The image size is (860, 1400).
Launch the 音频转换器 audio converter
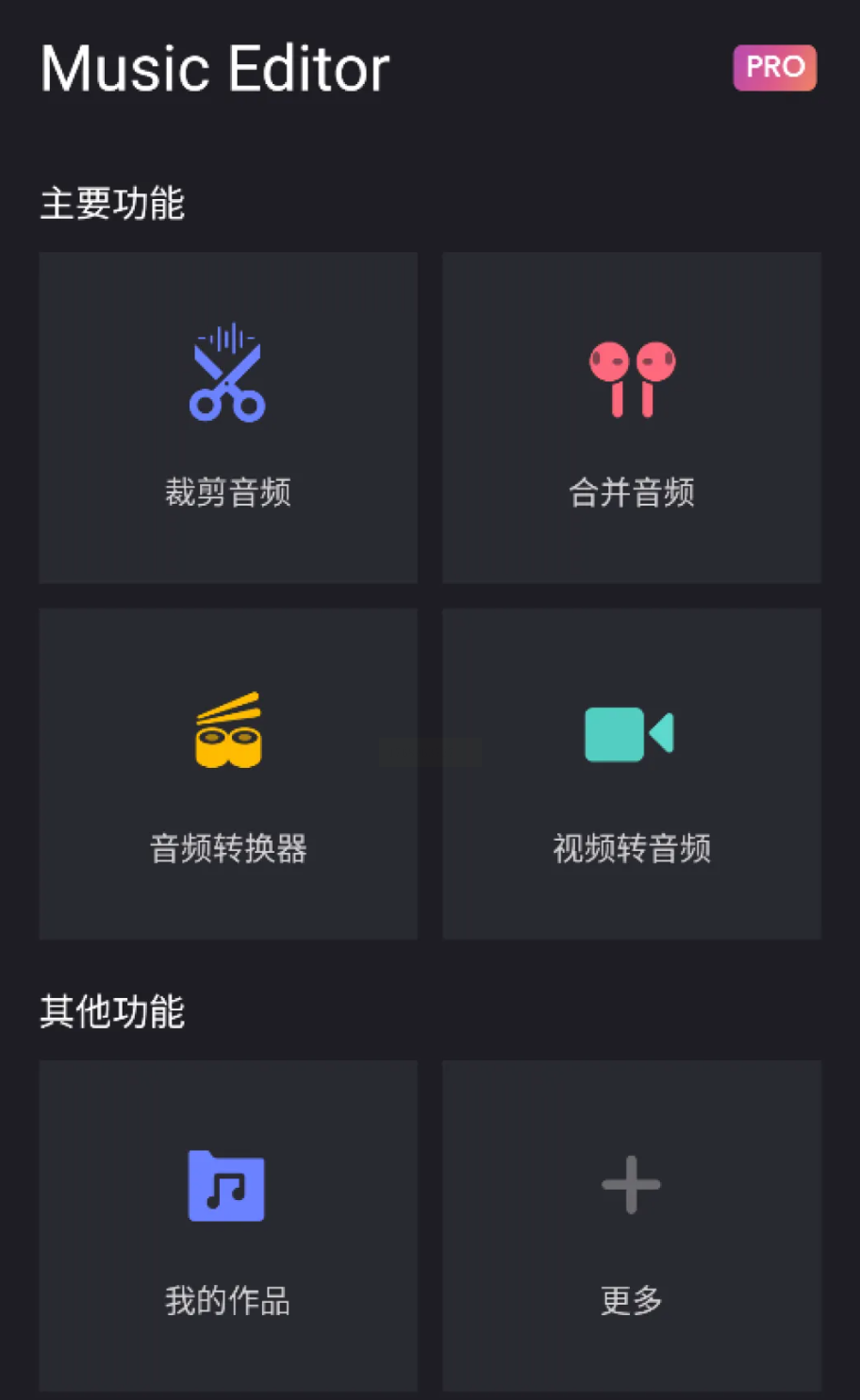[228, 774]
